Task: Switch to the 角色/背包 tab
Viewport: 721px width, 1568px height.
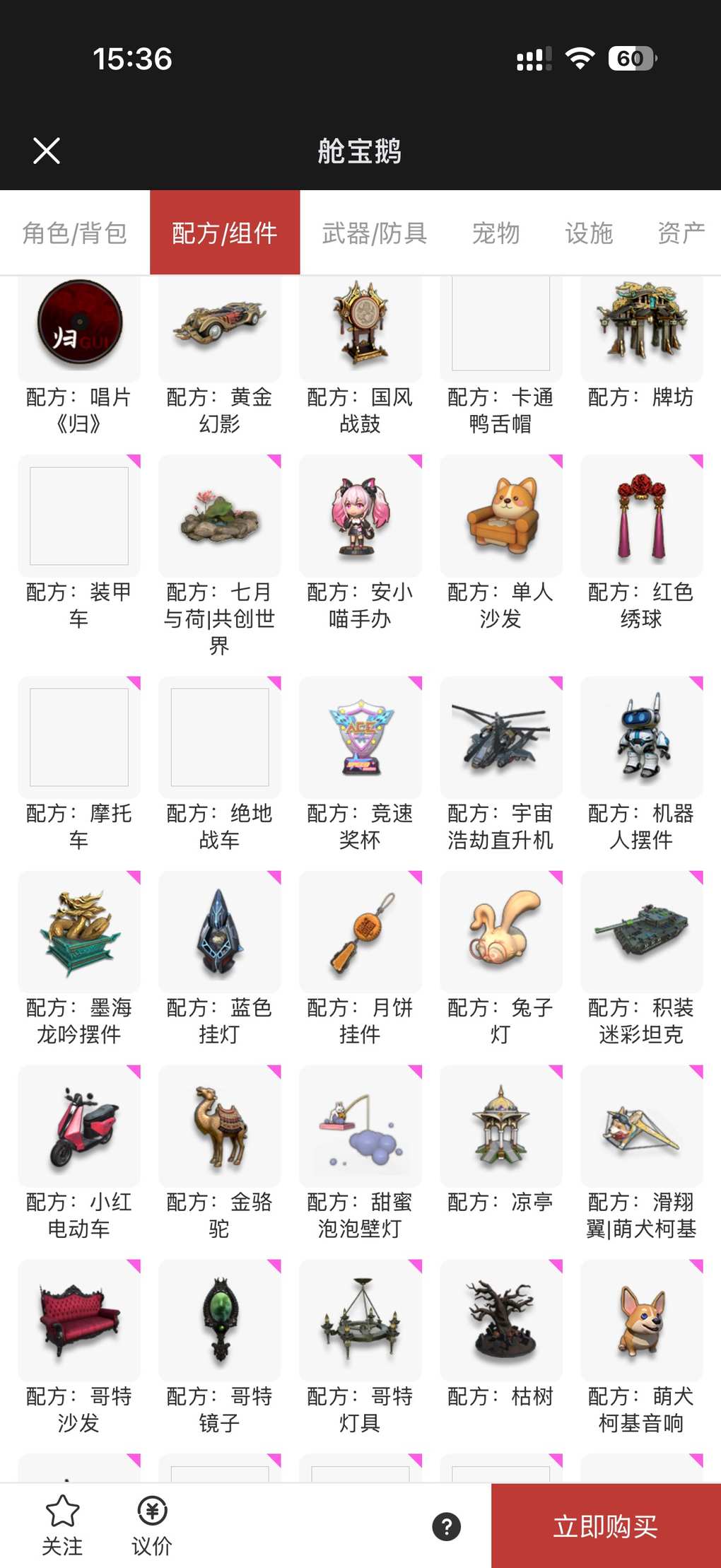Action: tap(75, 233)
